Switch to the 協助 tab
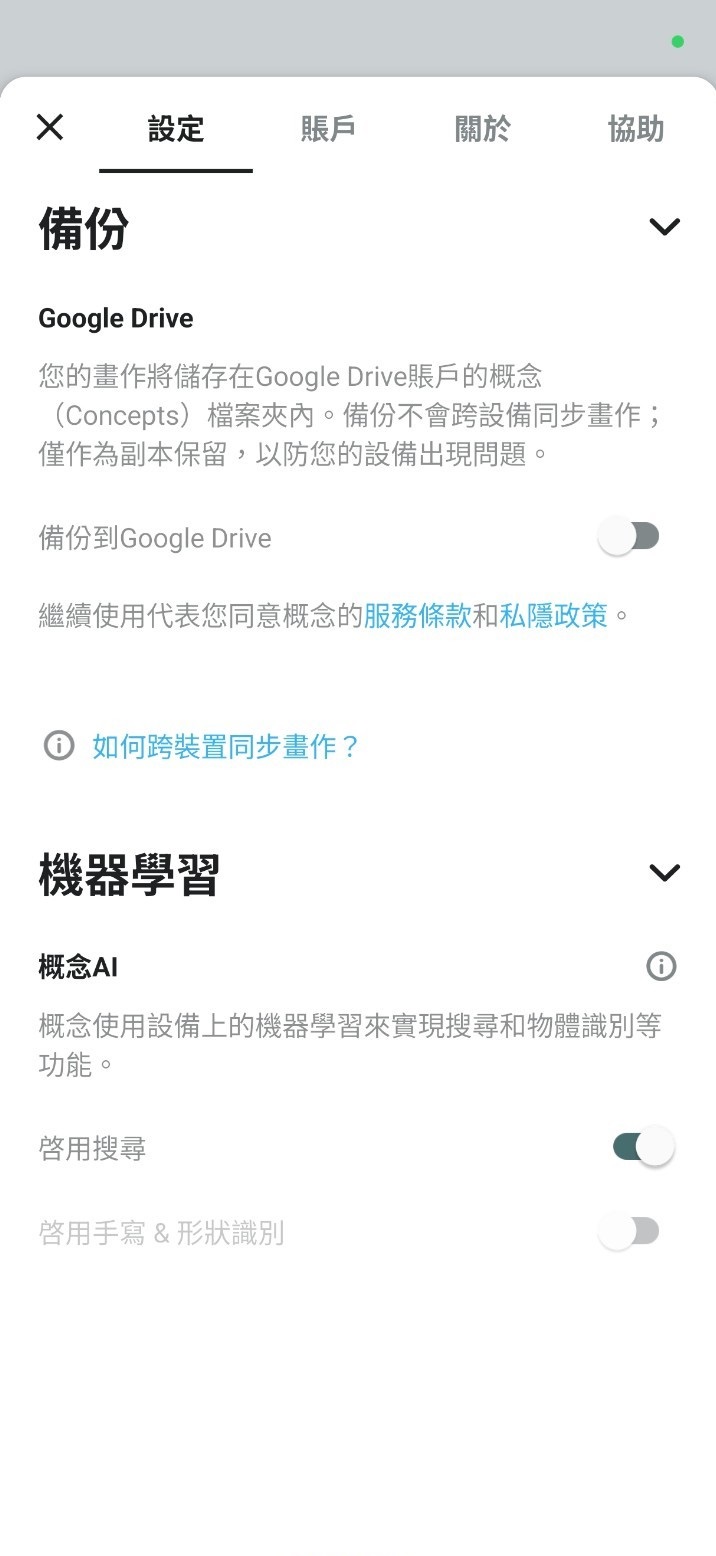The height and width of the screenshot is (1556, 716). pos(635,129)
